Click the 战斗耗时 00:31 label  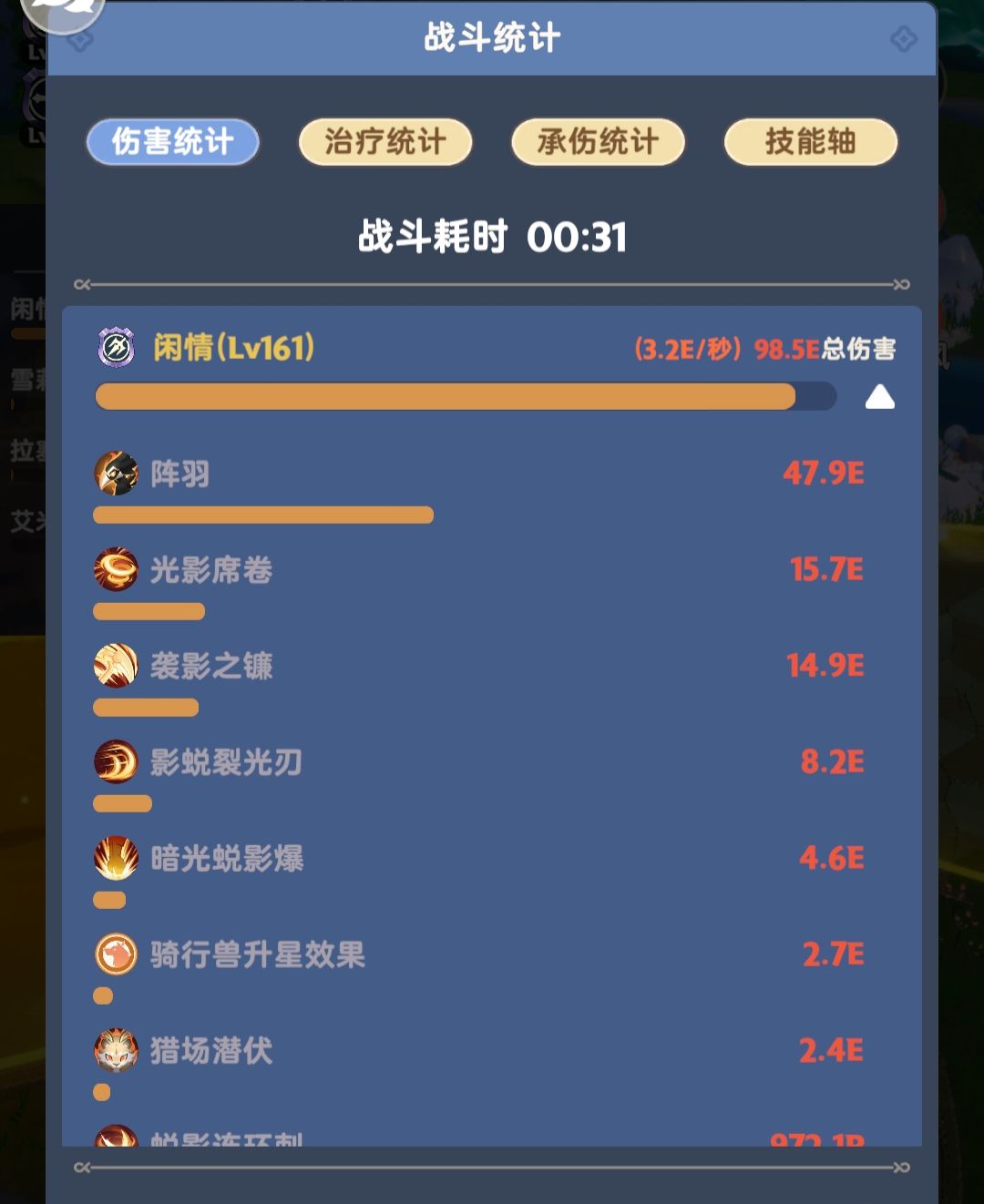click(492, 238)
